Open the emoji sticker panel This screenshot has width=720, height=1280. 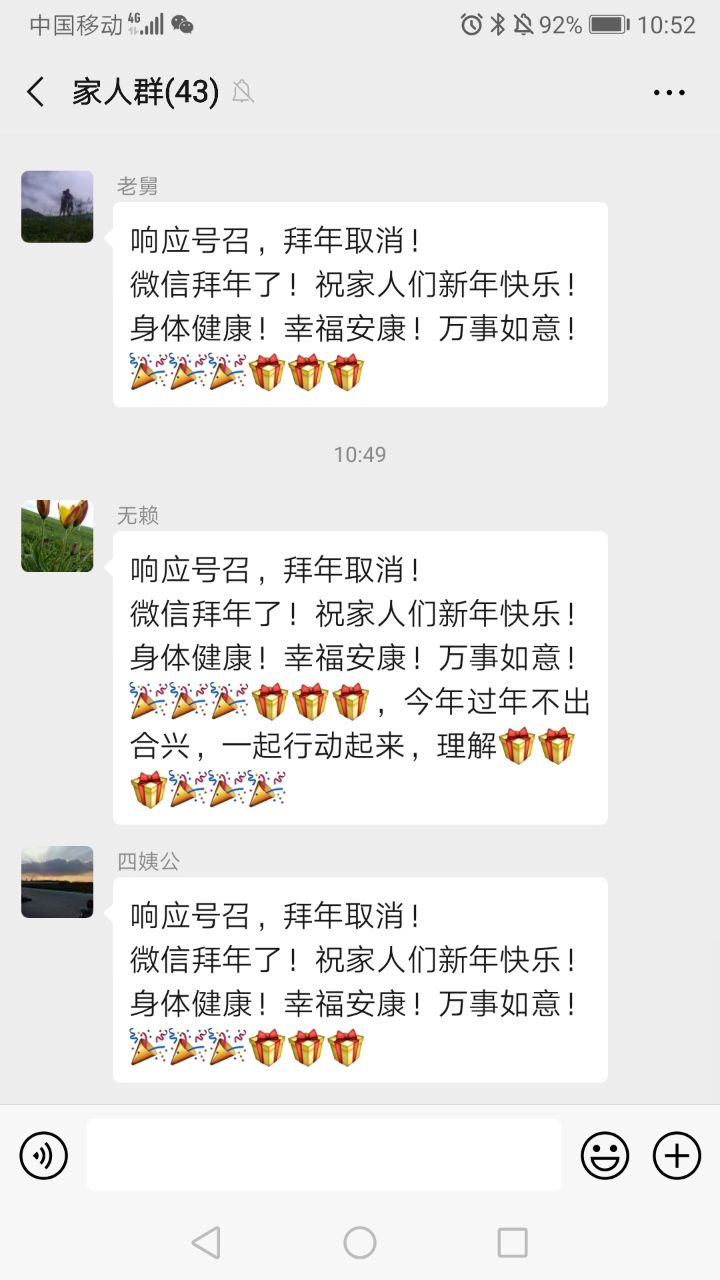coord(605,1156)
